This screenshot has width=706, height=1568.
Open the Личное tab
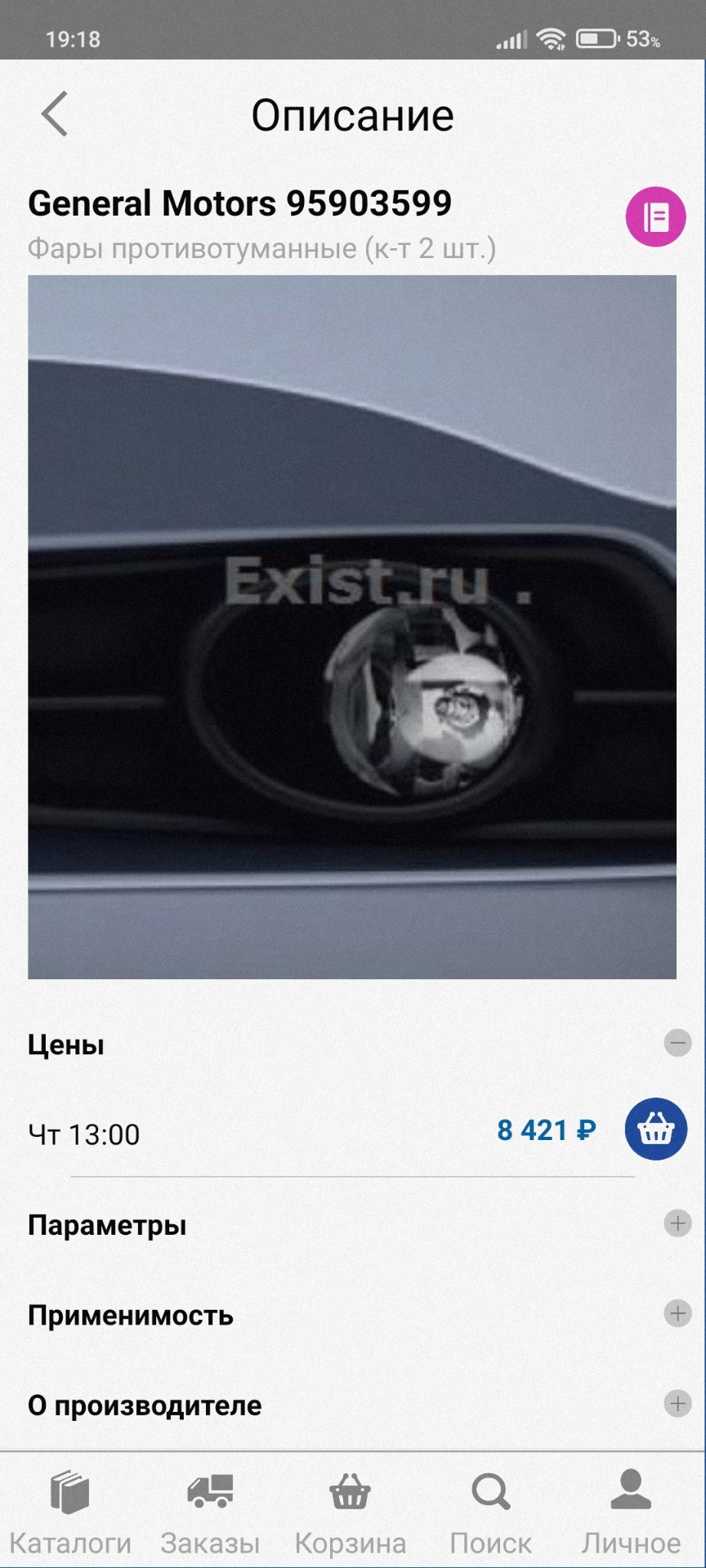pos(631,1512)
